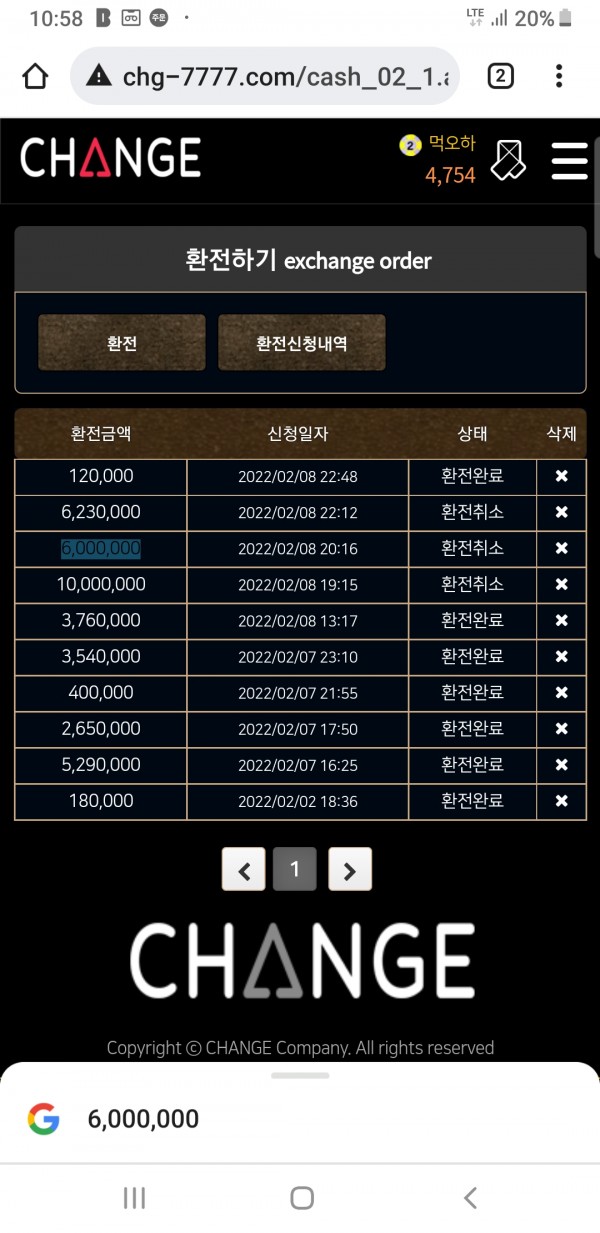Viewport: 600px width, 1233px height.
Task: Delete the 180,000 exchange entry
Action: pyautogui.click(x=561, y=801)
